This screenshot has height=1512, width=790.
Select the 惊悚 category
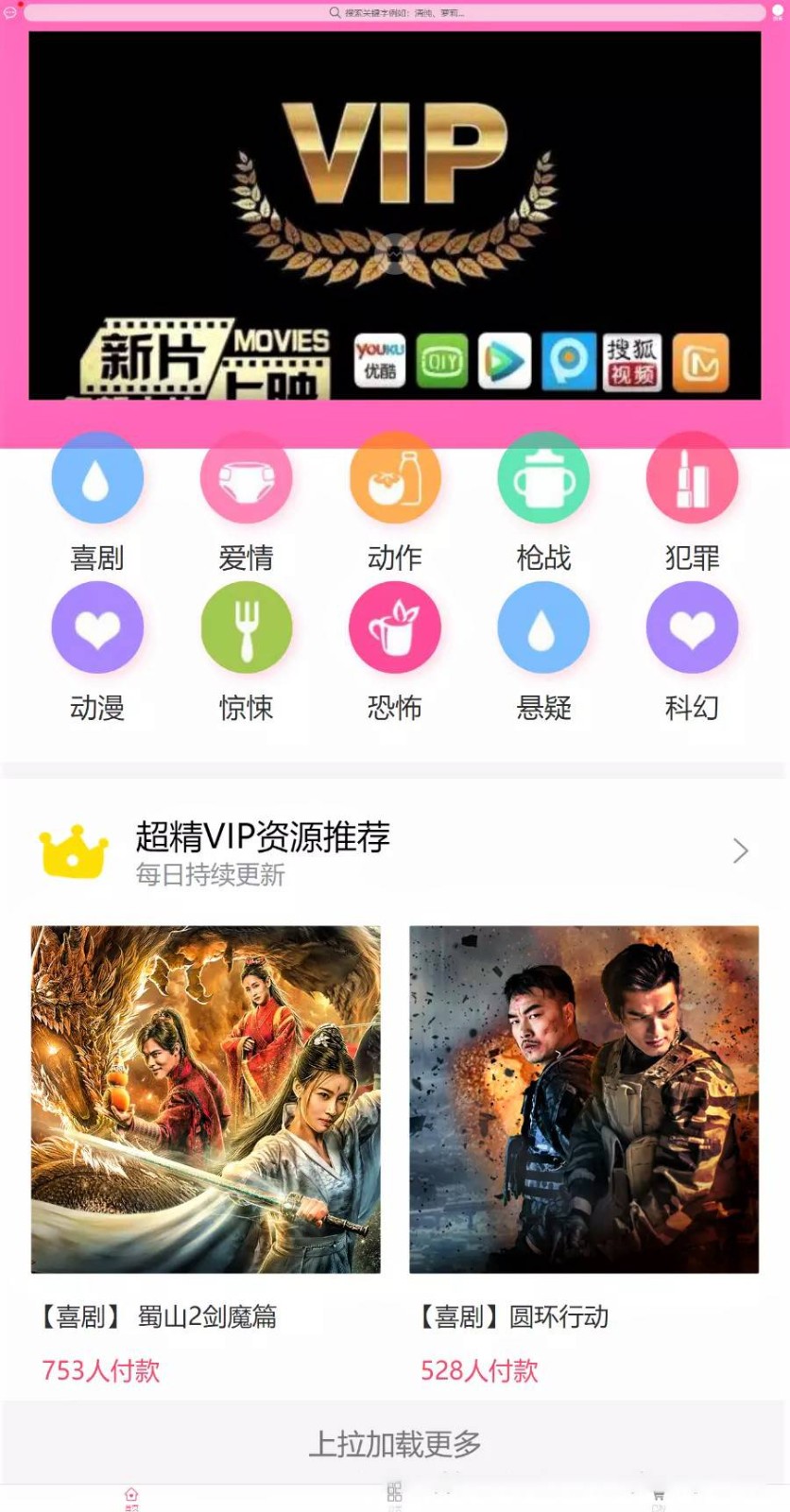246,652
